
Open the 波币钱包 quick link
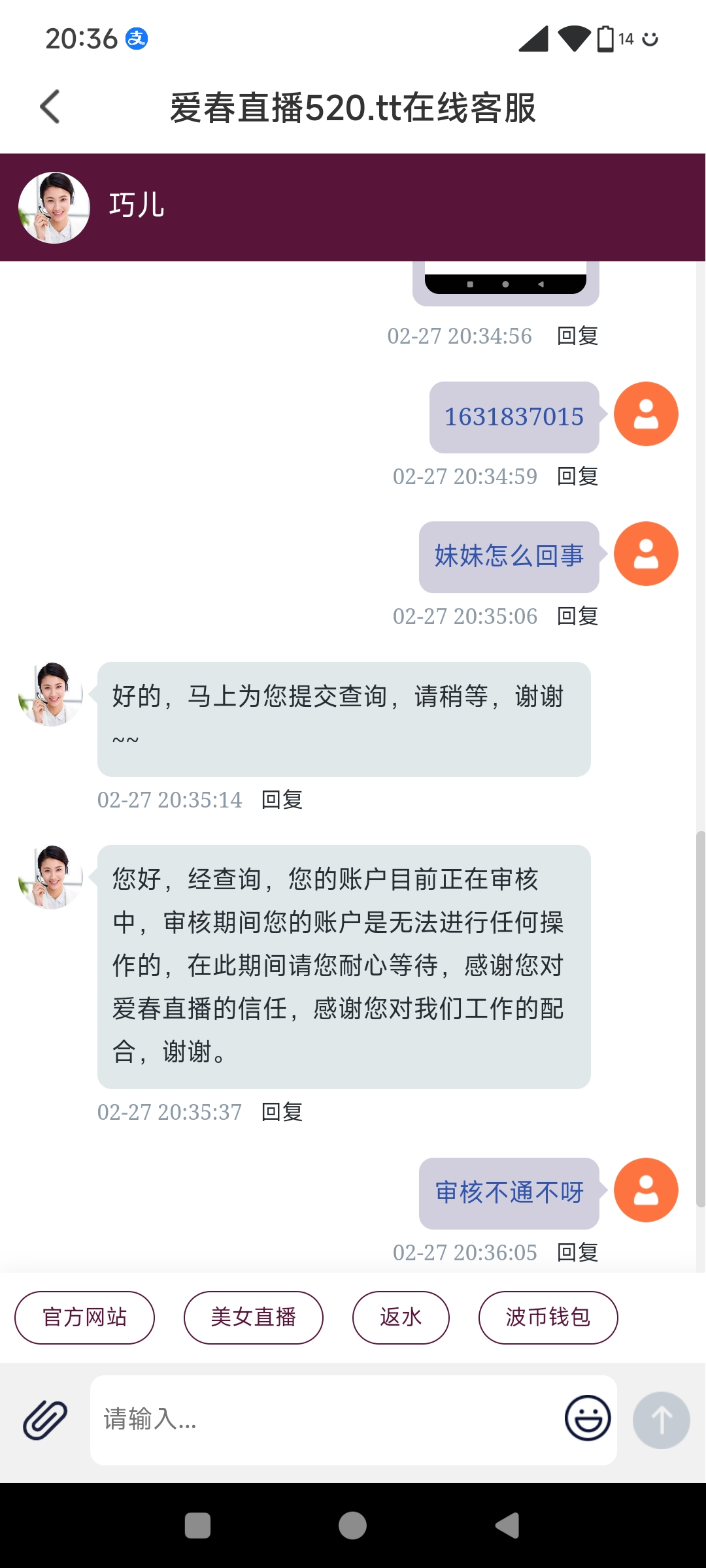pos(548,1317)
